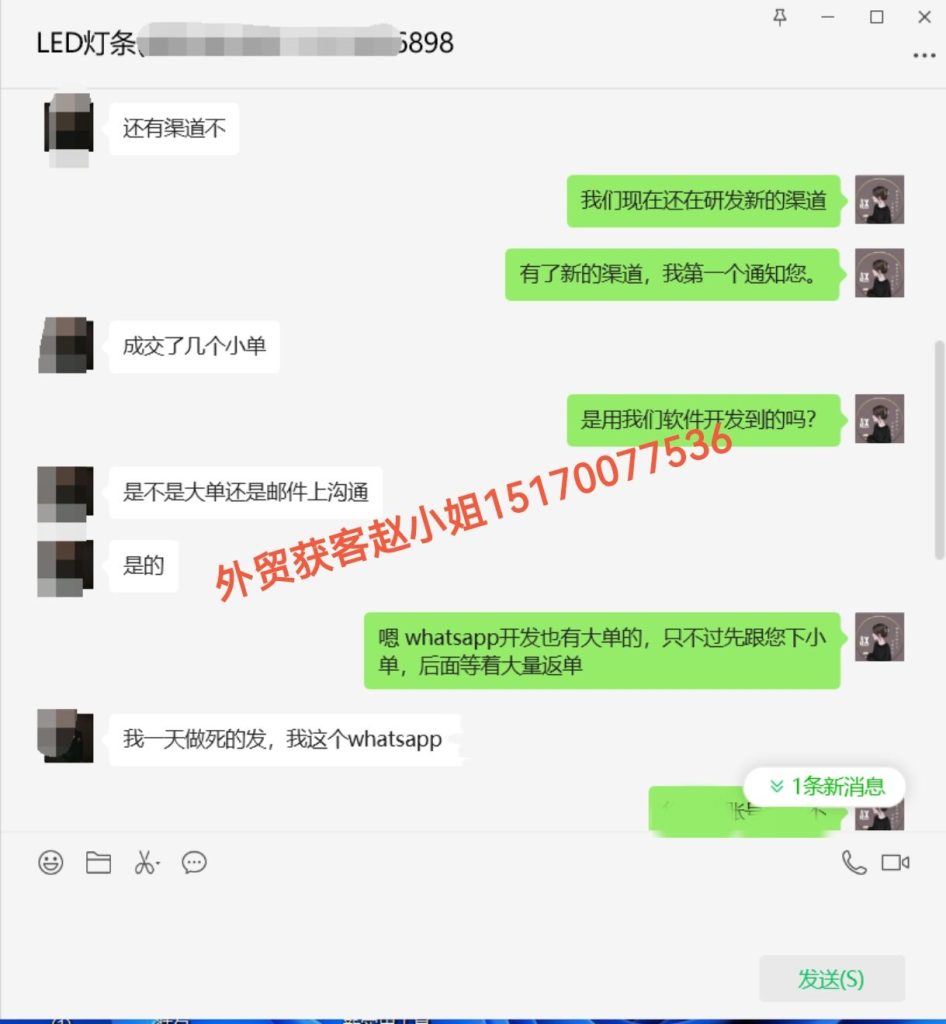Maximize the chat window
This screenshot has height=1024, width=946.
point(876,17)
